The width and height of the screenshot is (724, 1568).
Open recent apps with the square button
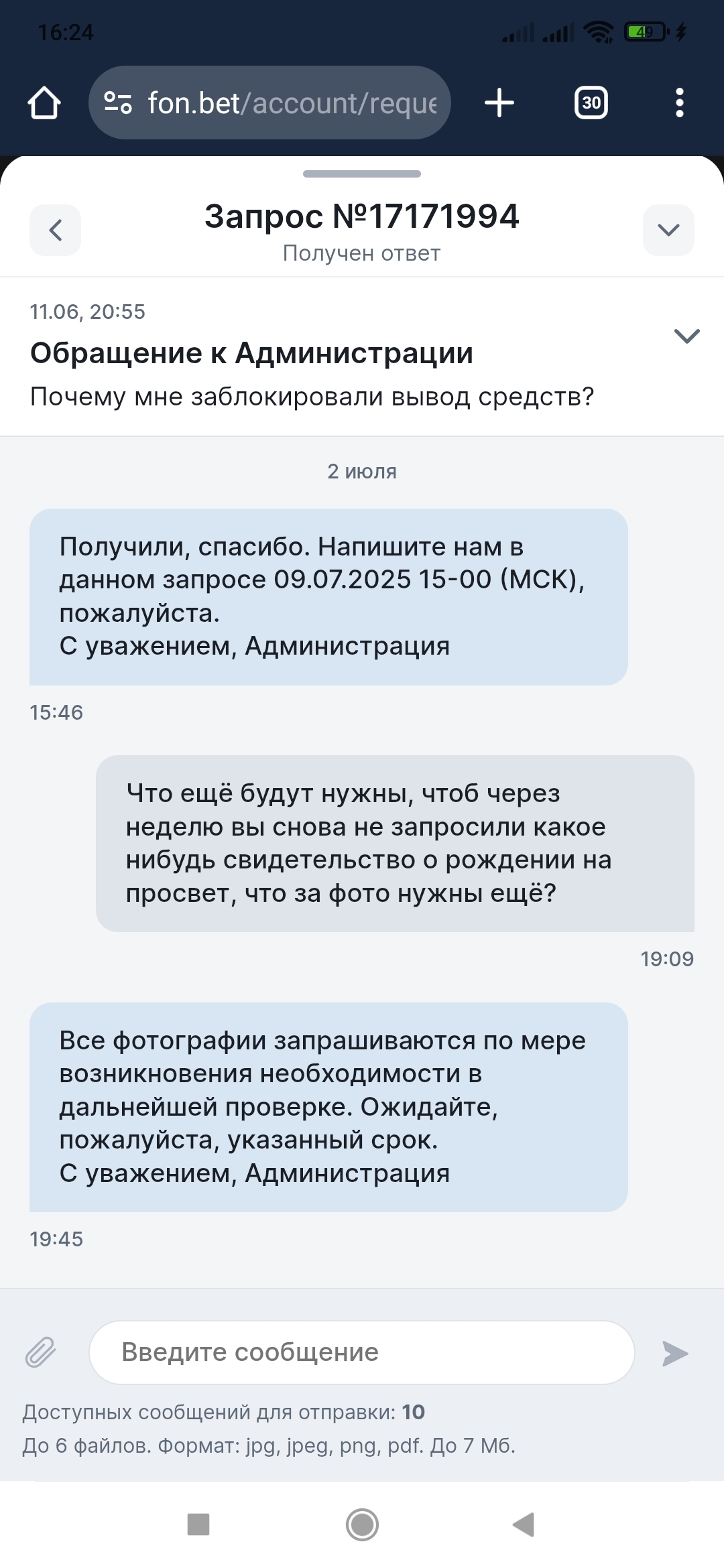[198, 1524]
